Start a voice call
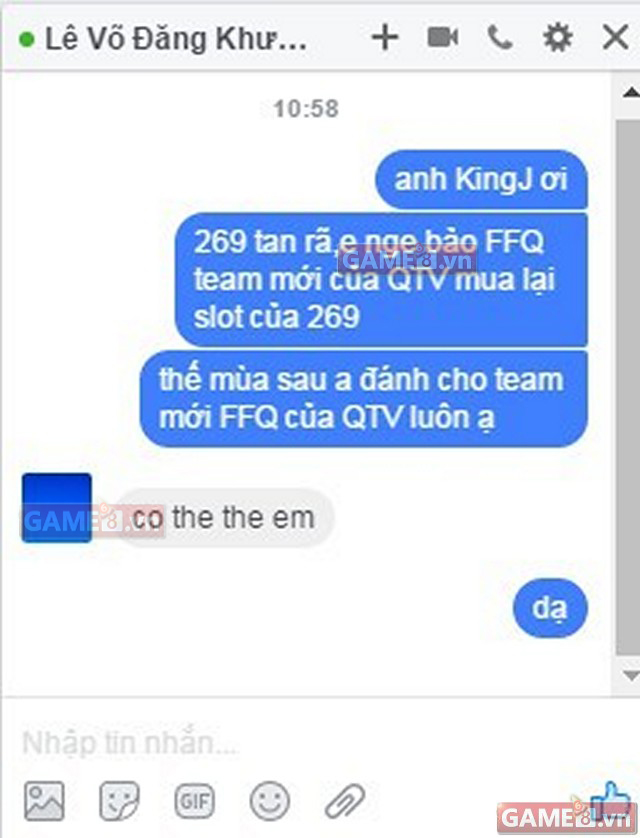640x838 pixels. pos(499,38)
